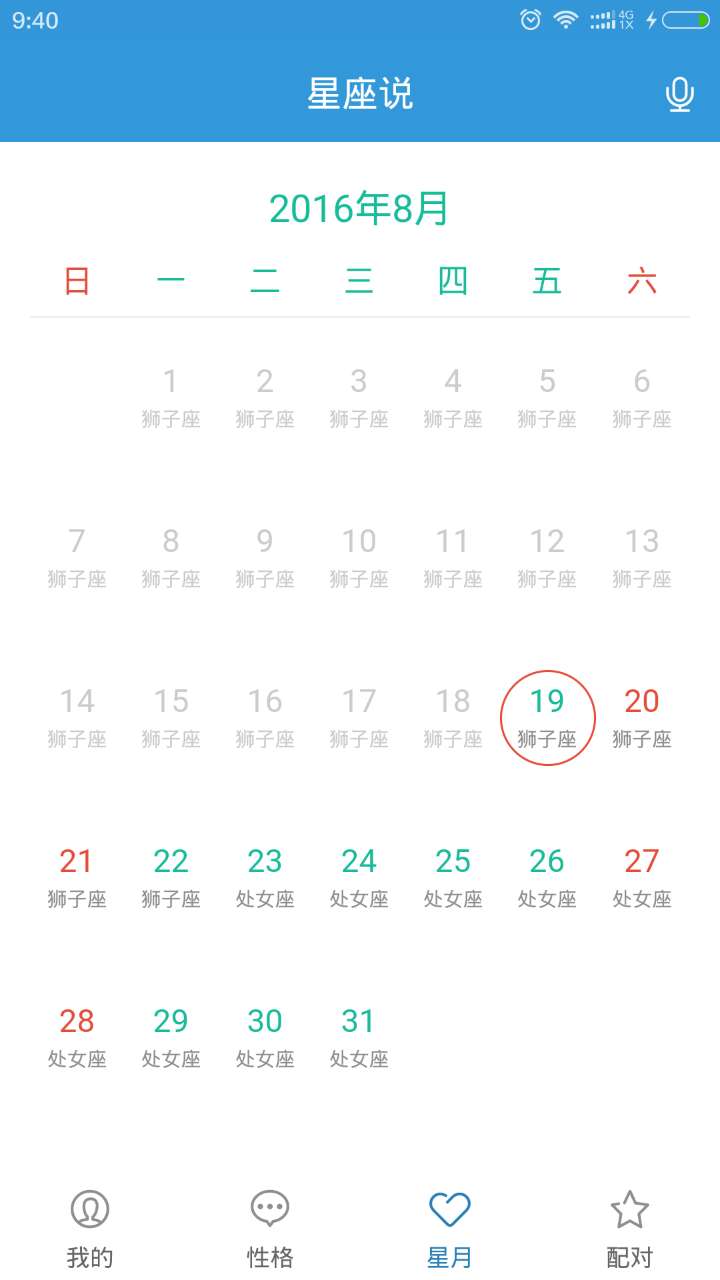Tap August 26 in the calendar
The width and height of the screenshot is (720, 1280).
click(547, 877)
